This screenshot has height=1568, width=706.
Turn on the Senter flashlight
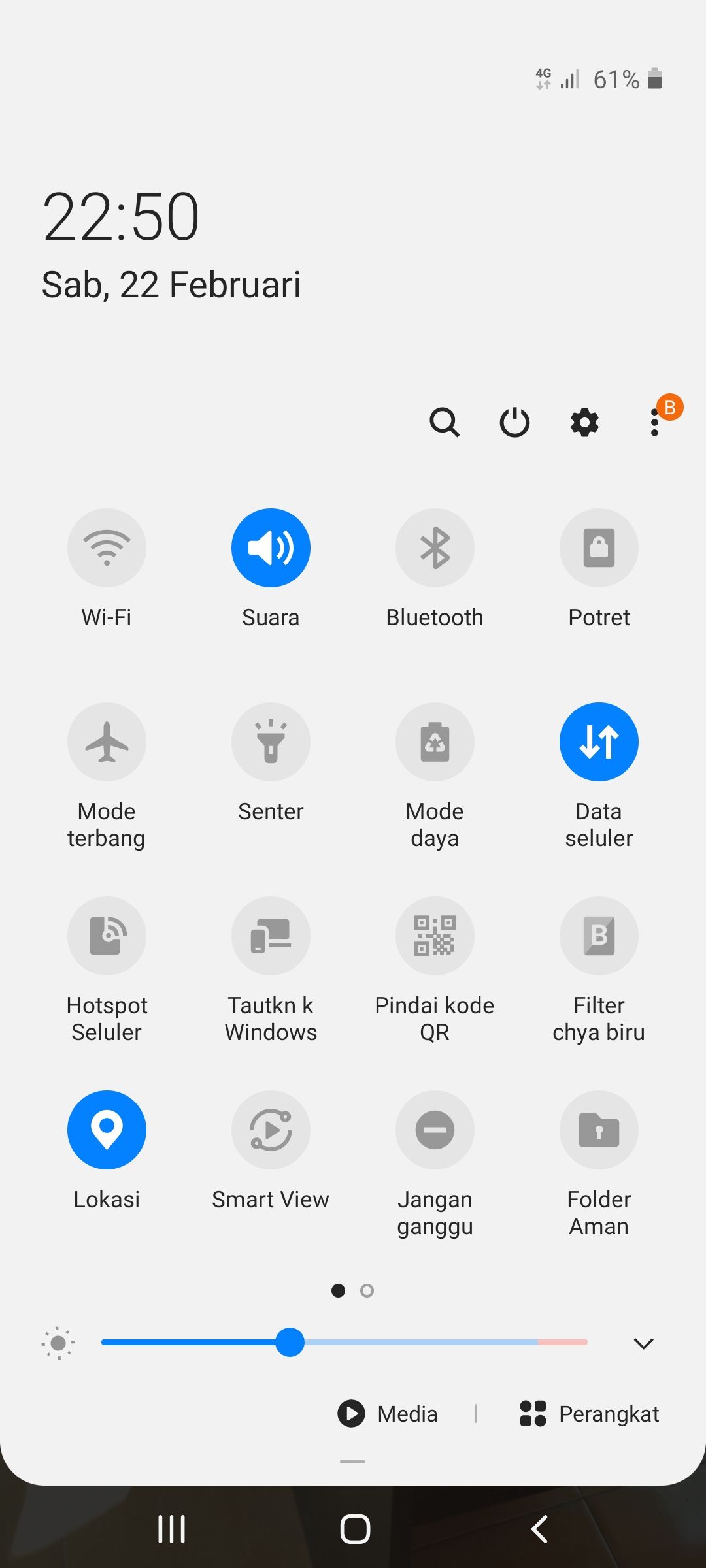pyautogui.click(x=271, y=742)
